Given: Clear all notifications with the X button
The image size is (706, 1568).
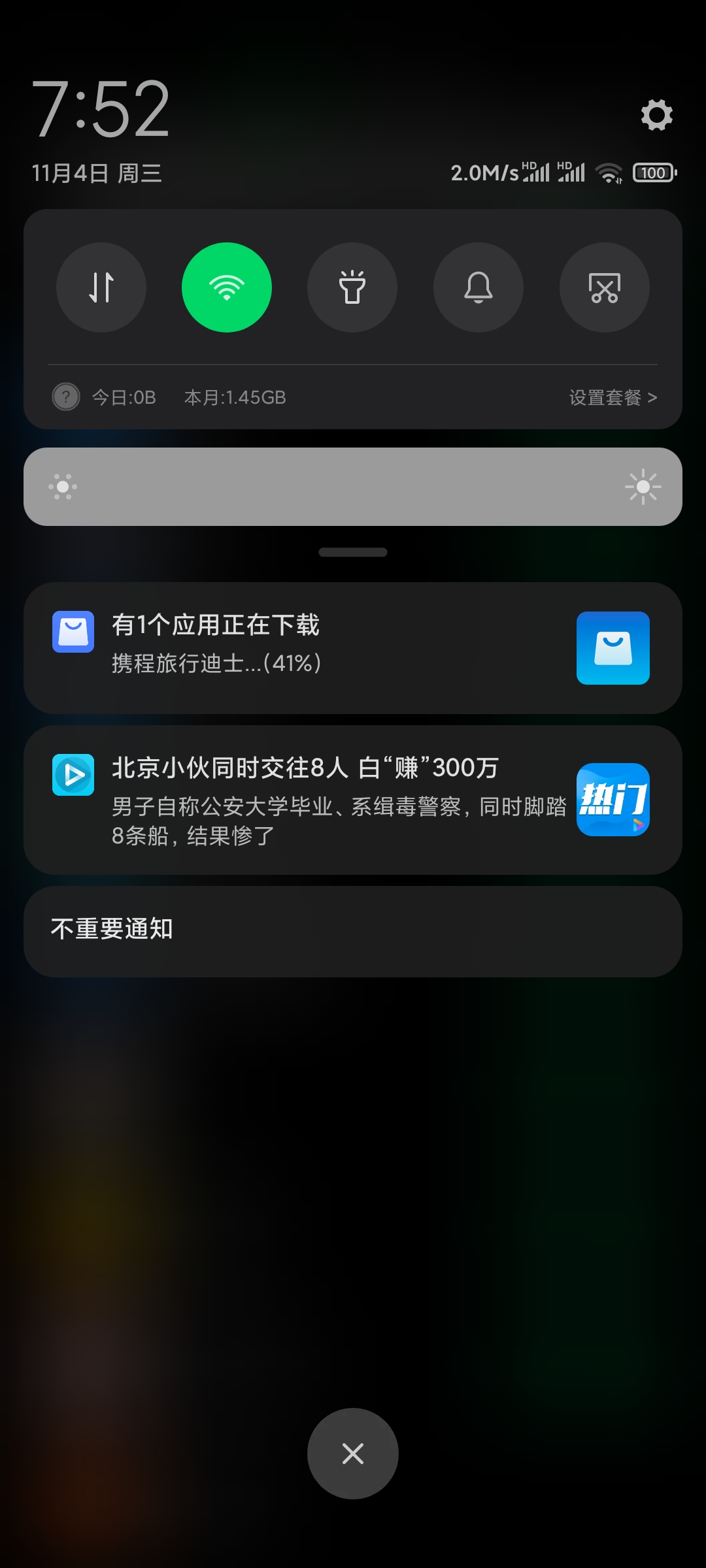Looking at the screenshot, I should pyautogui.click(x=353, y=1454).
